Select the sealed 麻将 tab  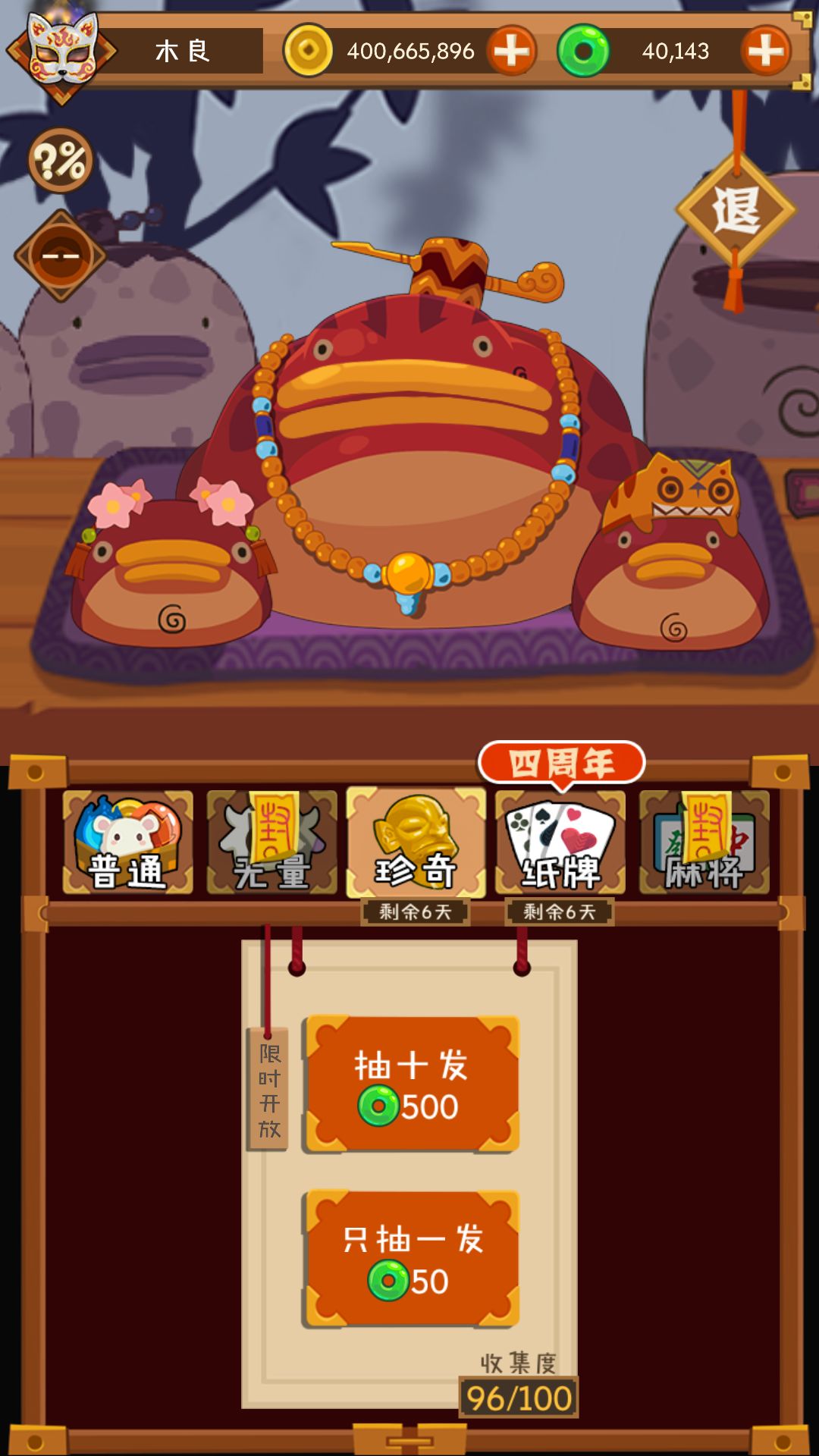[704, 843]
